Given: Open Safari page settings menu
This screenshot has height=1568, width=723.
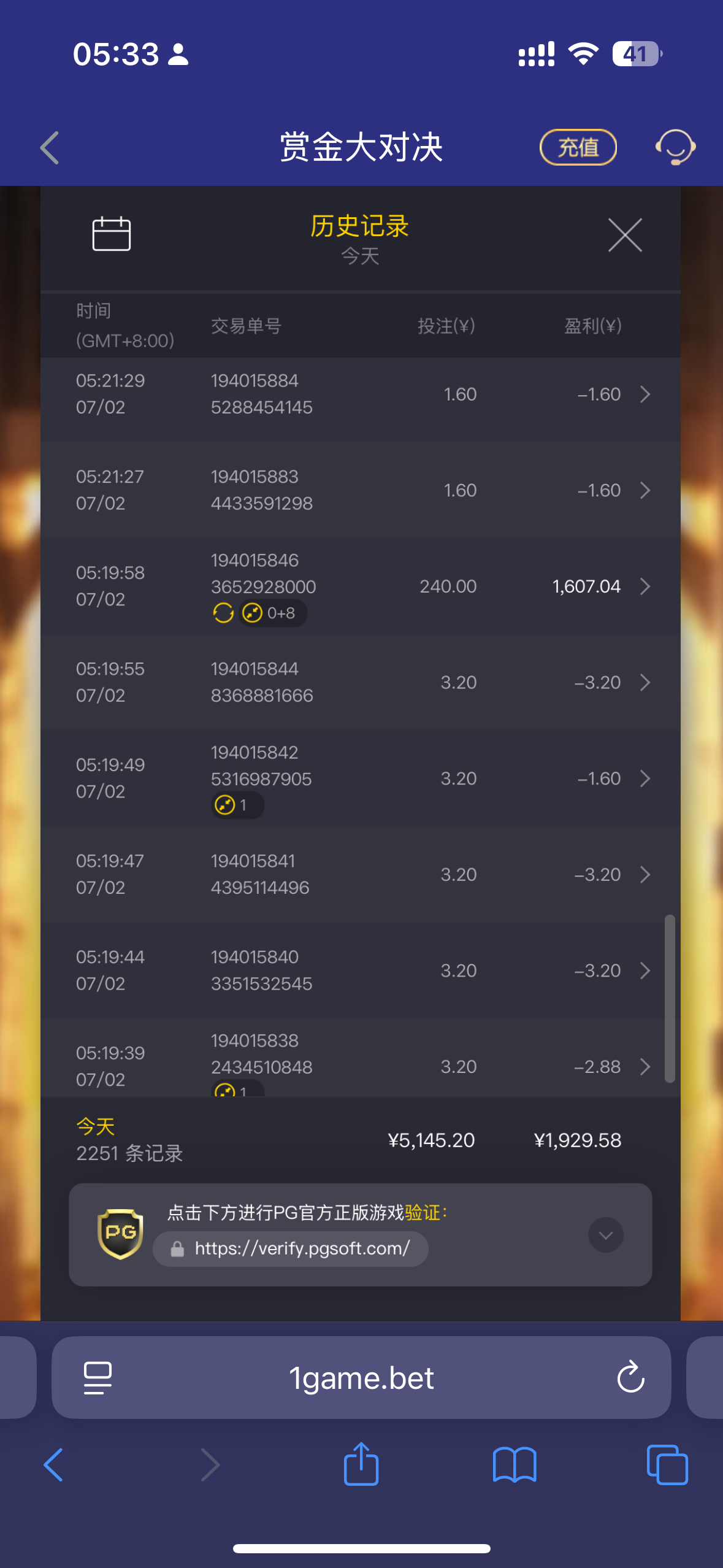Looking at the screenshot, I should pos(98,1377).
